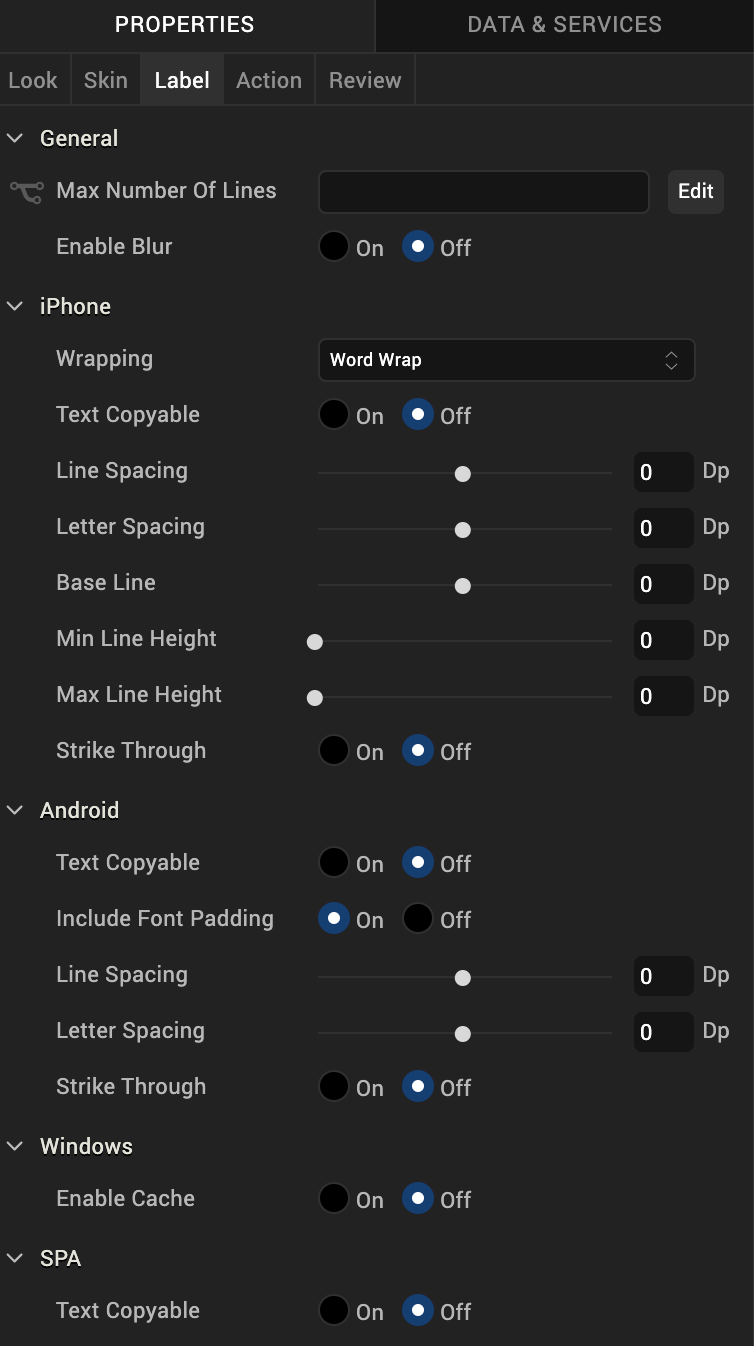Set iPhone Text Copyable to On
Image resolution: width=754 pixels, height=1346 pixels.
pos(334,415)
